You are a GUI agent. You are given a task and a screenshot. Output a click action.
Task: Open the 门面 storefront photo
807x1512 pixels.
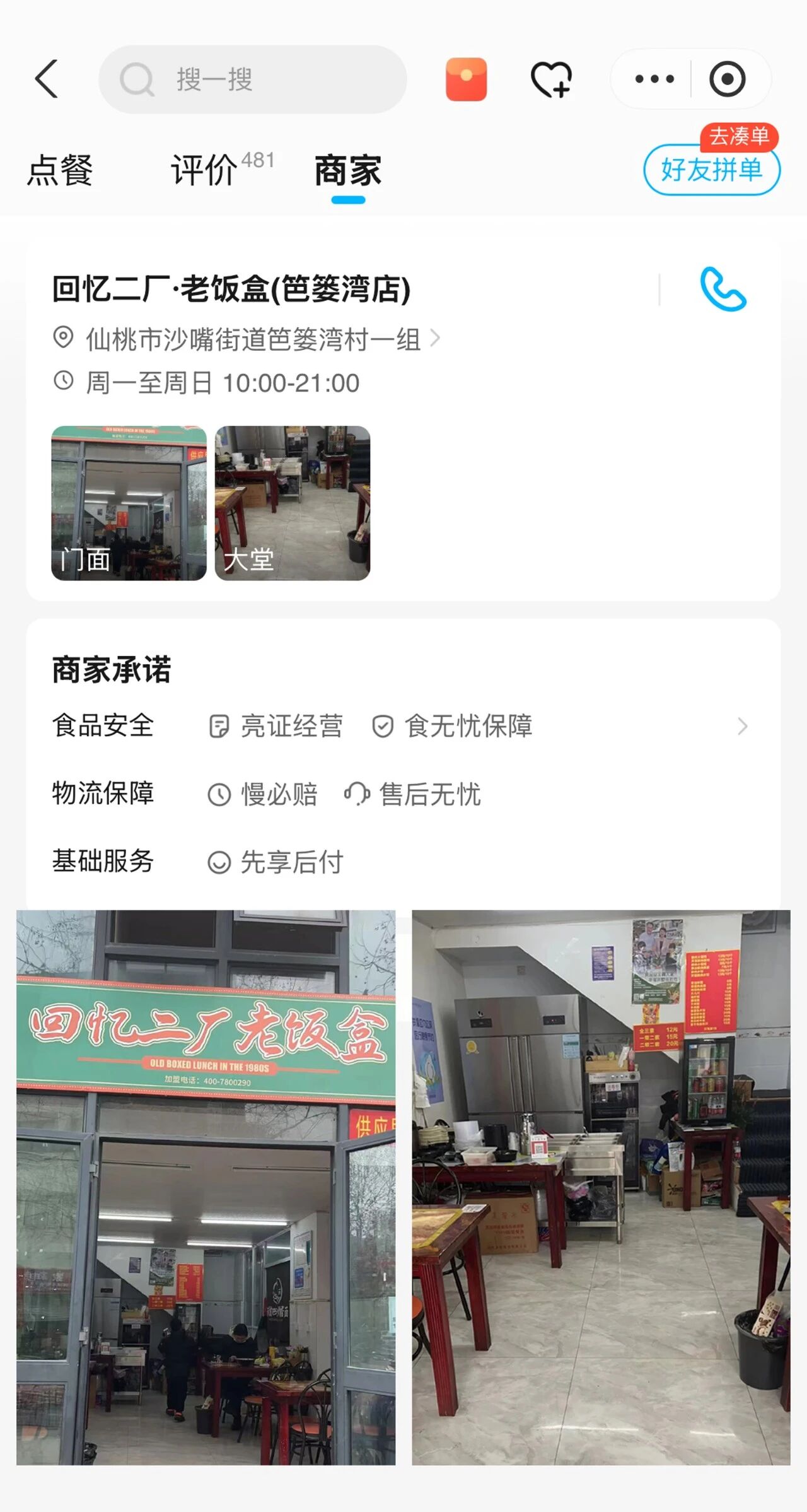[128, 501]
